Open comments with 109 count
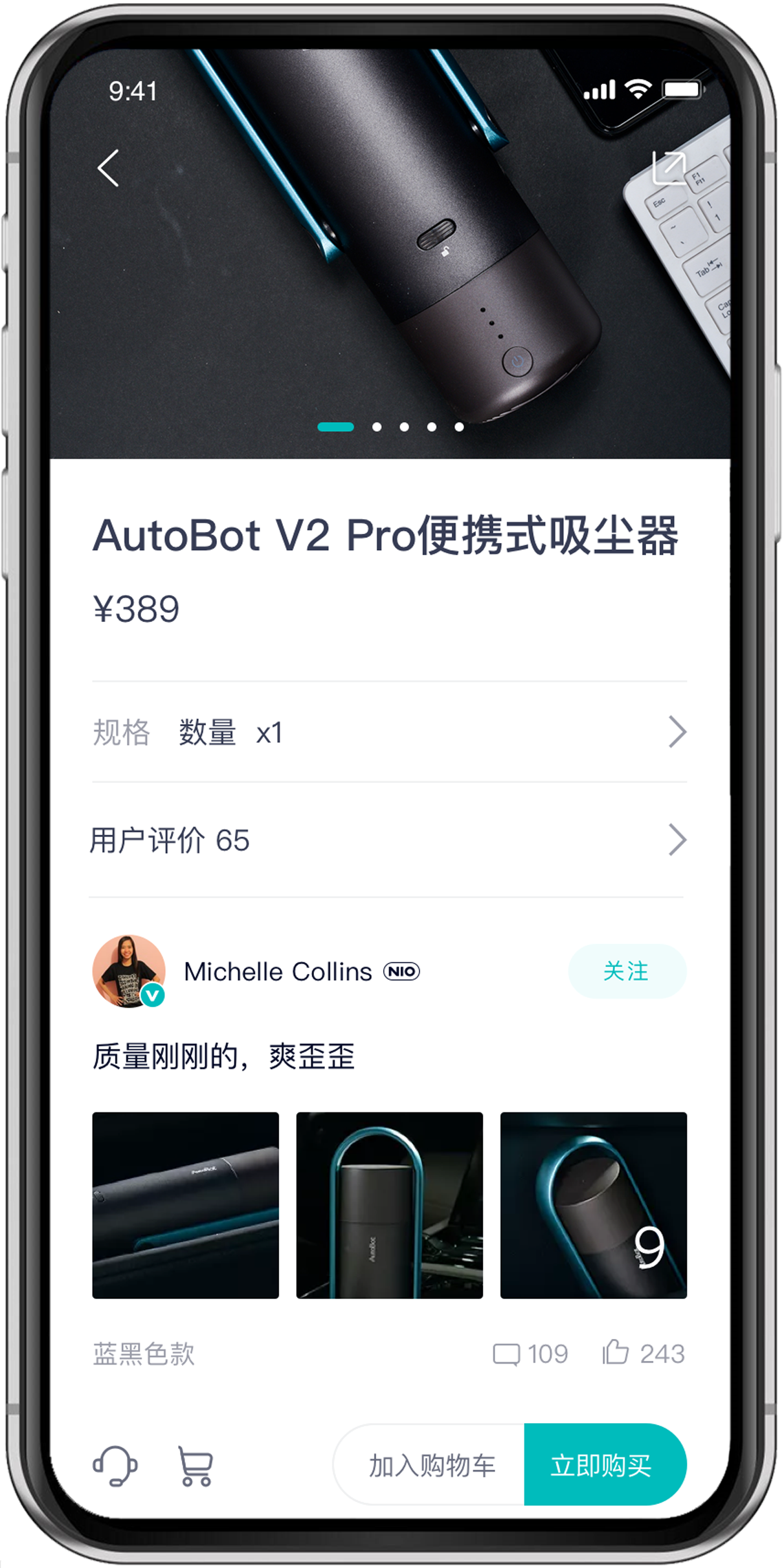Viewport: 784px width, 1568px height. coord(530,1354)
